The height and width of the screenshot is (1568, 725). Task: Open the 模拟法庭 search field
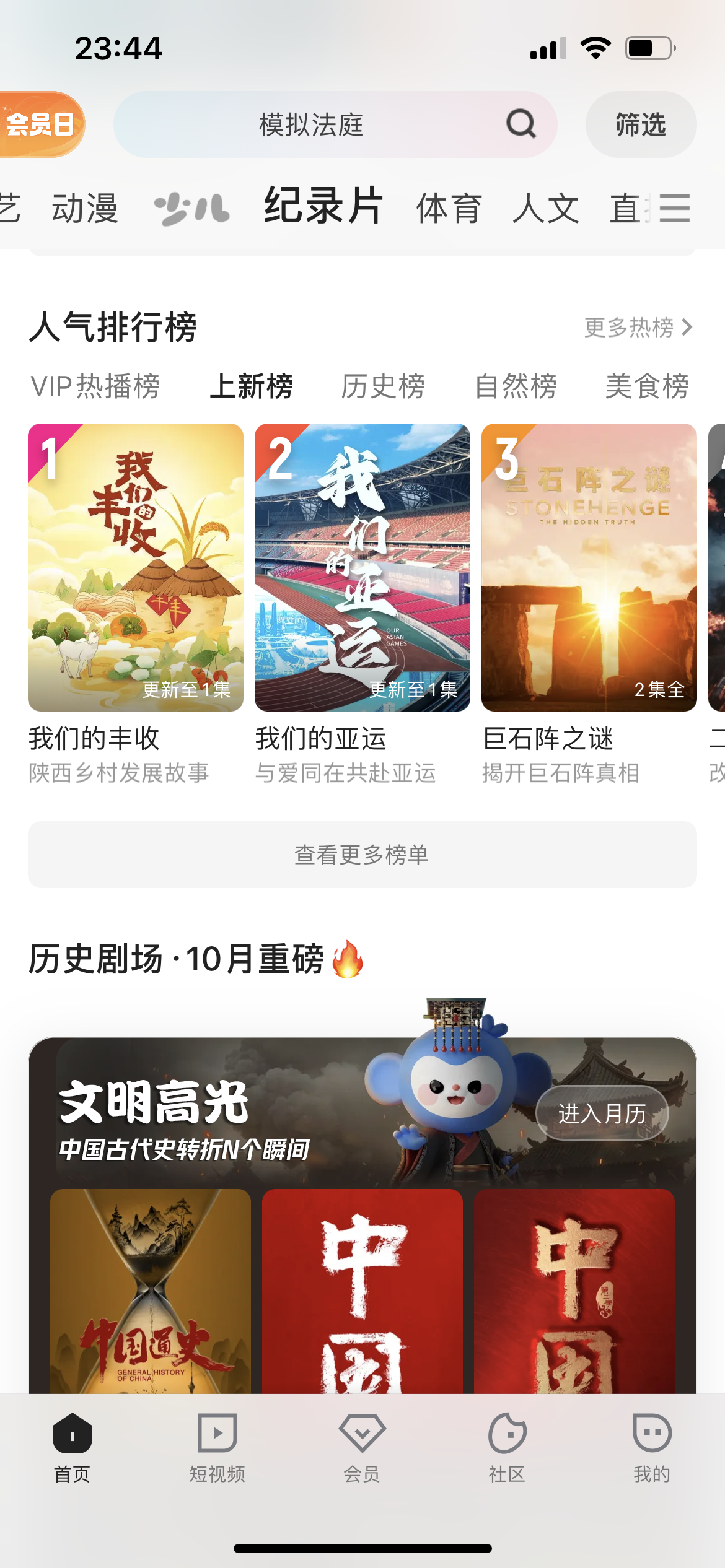pyautogui.click(x=310, y=124)
